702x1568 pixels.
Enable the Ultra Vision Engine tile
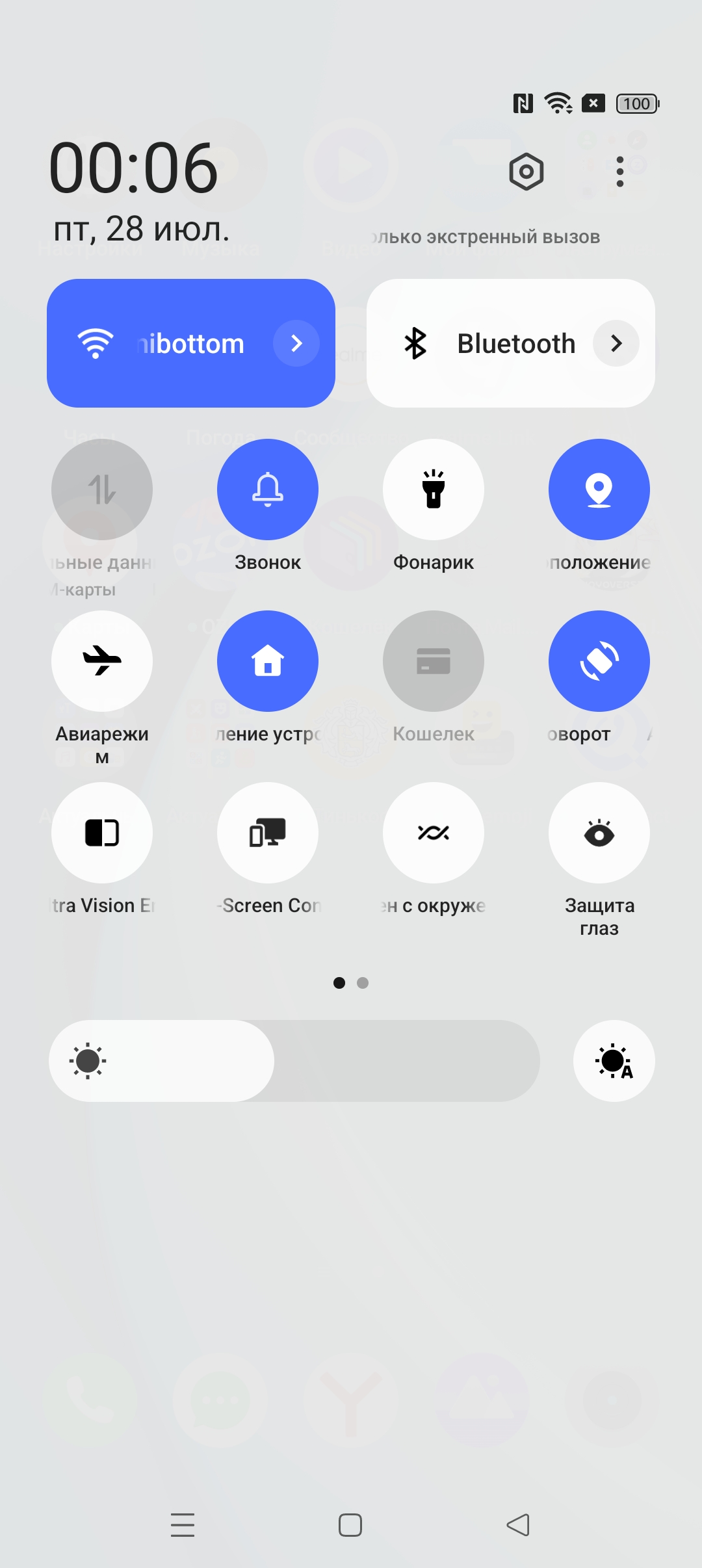[x=102, y=833]
